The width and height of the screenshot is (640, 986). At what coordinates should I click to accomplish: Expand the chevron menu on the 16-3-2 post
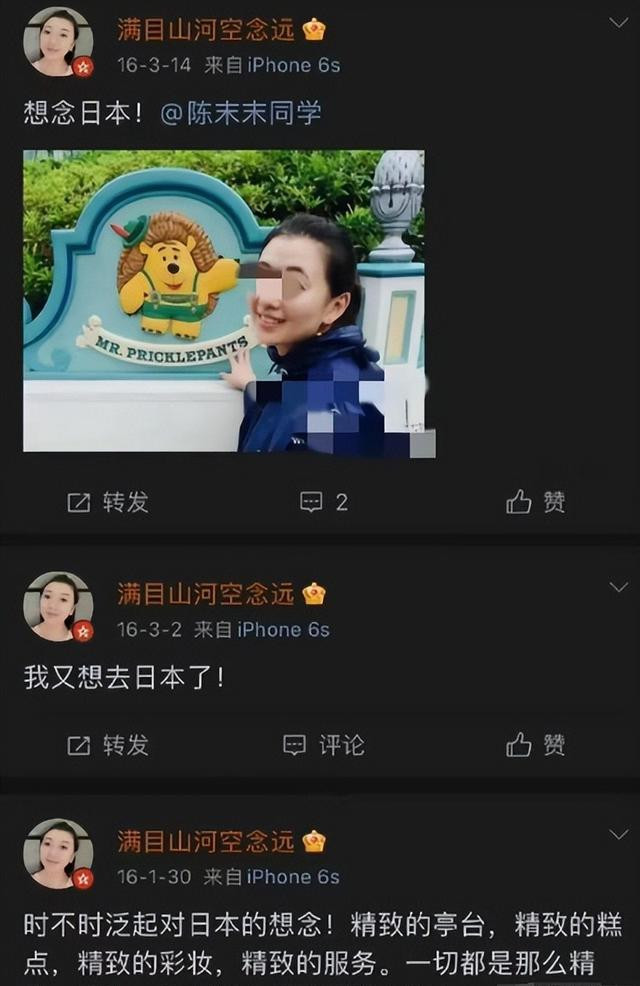(618, 587)
